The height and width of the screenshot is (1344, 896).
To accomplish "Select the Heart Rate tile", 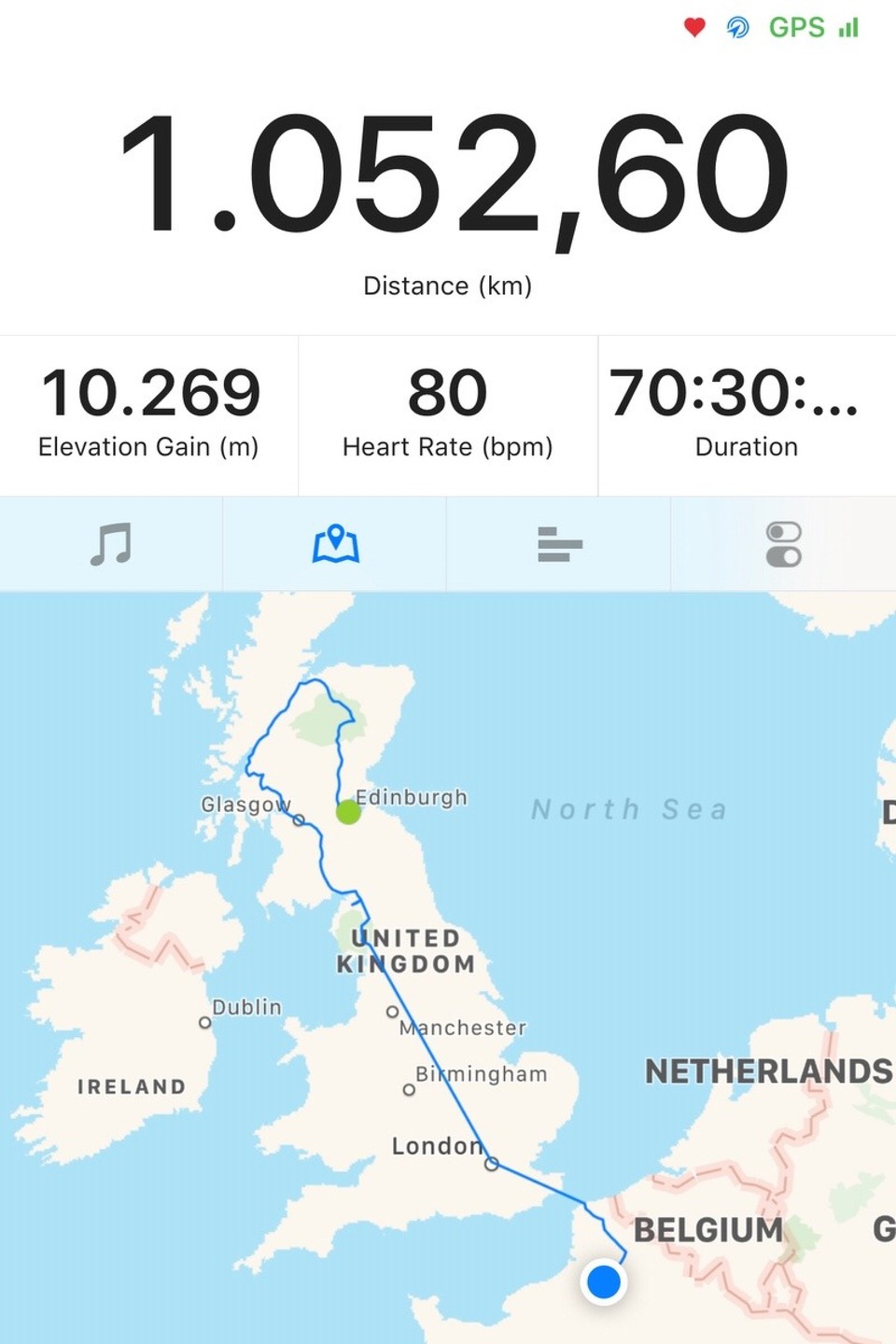I will [448, 413].
